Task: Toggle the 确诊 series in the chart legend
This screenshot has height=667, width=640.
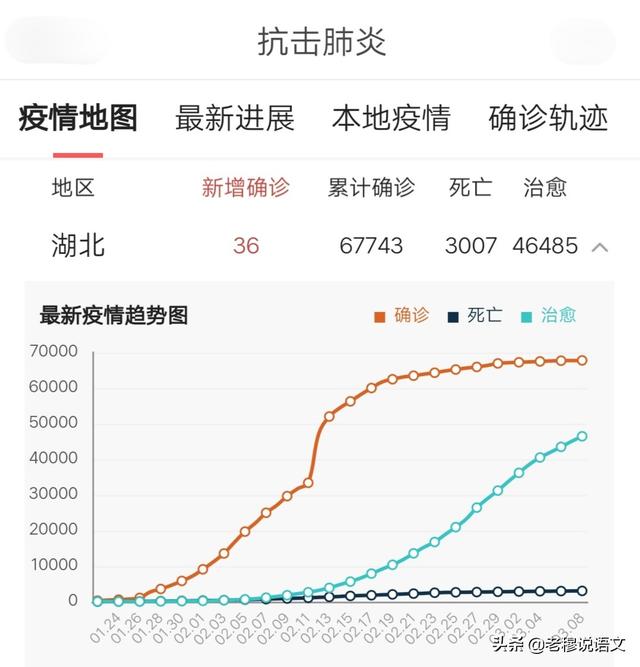Action: coord(402,316)
